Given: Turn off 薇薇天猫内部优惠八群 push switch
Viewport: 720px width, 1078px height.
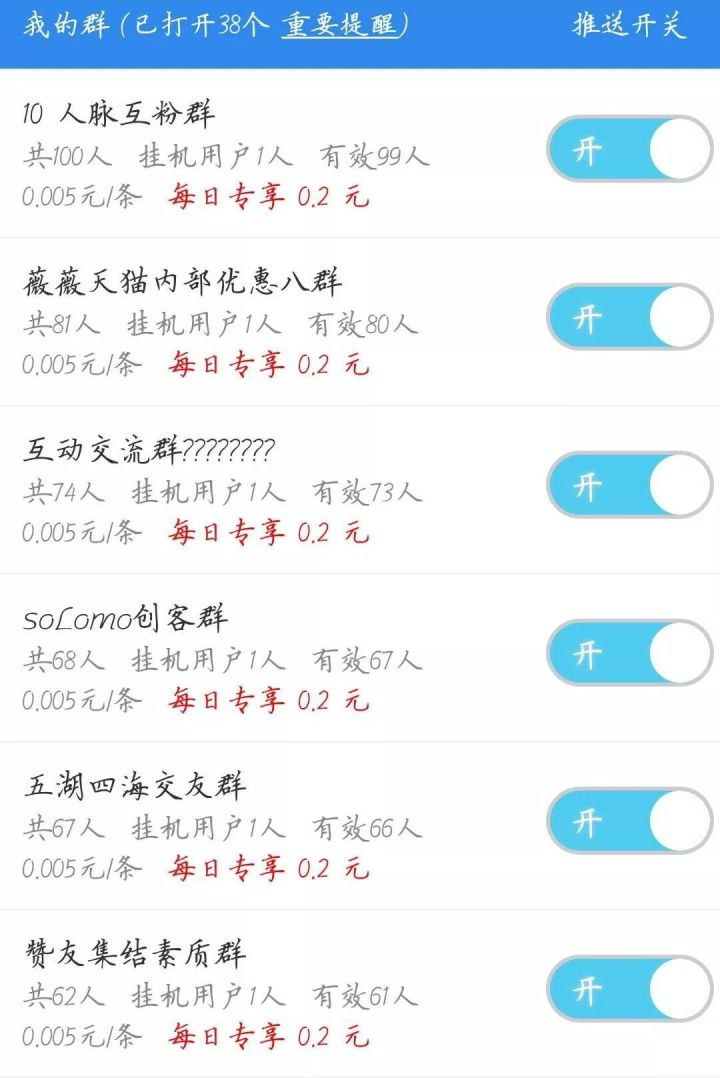Looking at the screenshot, I should click(x=629, y=318).
